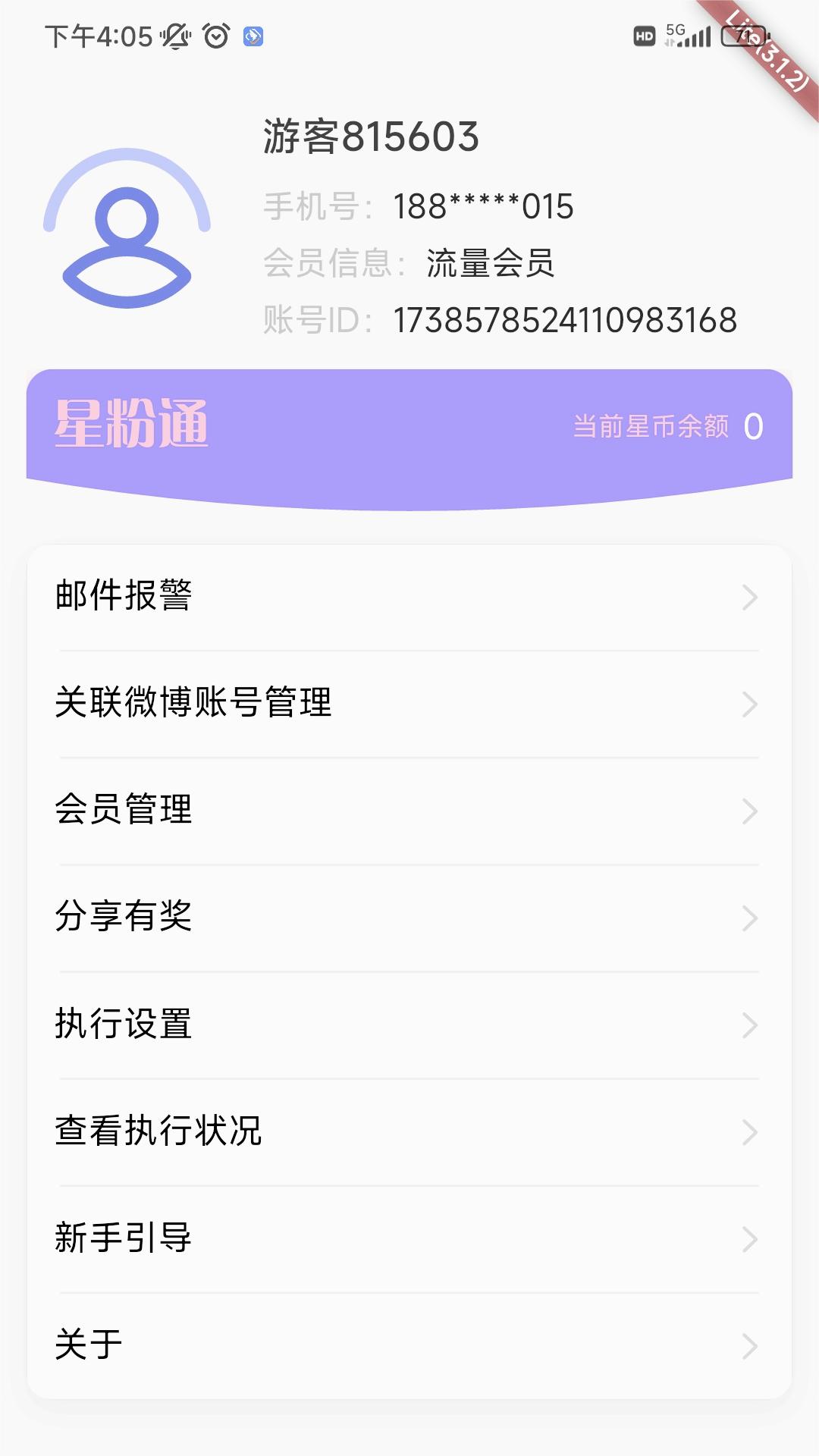
Task: Expand the 邮件报警 settings via its chevron
Action: pyautogui.click(x=750, y=598)
